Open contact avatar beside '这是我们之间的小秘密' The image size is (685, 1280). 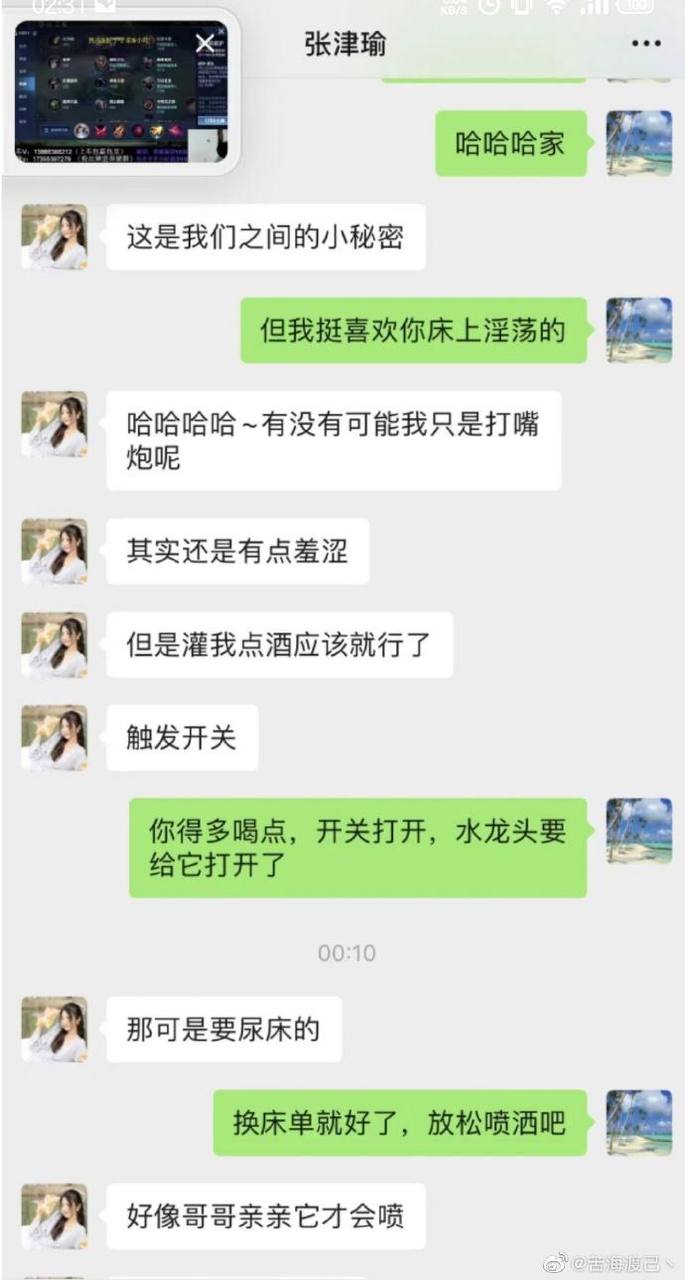click(55, 237)
